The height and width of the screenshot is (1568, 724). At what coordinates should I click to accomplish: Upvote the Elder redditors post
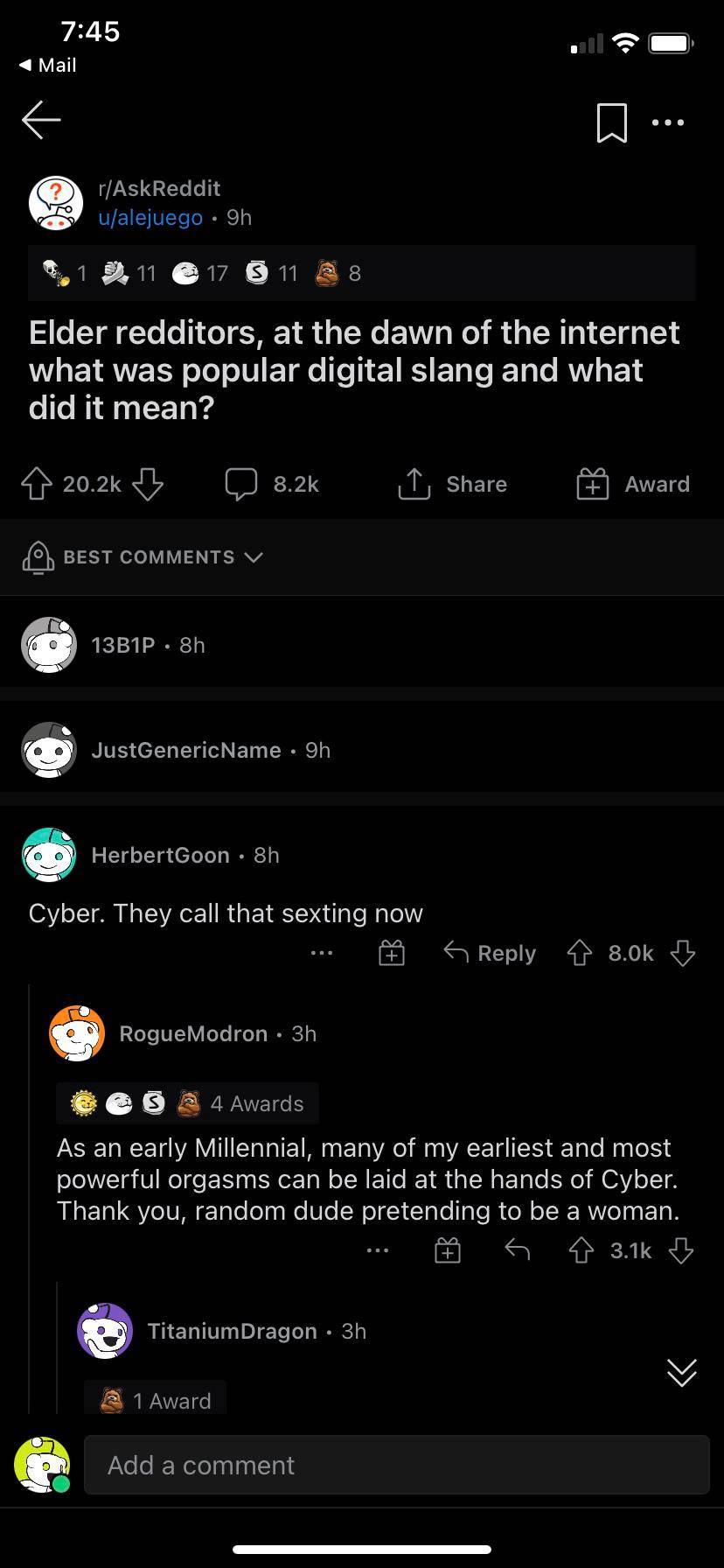tap(38, 484)
